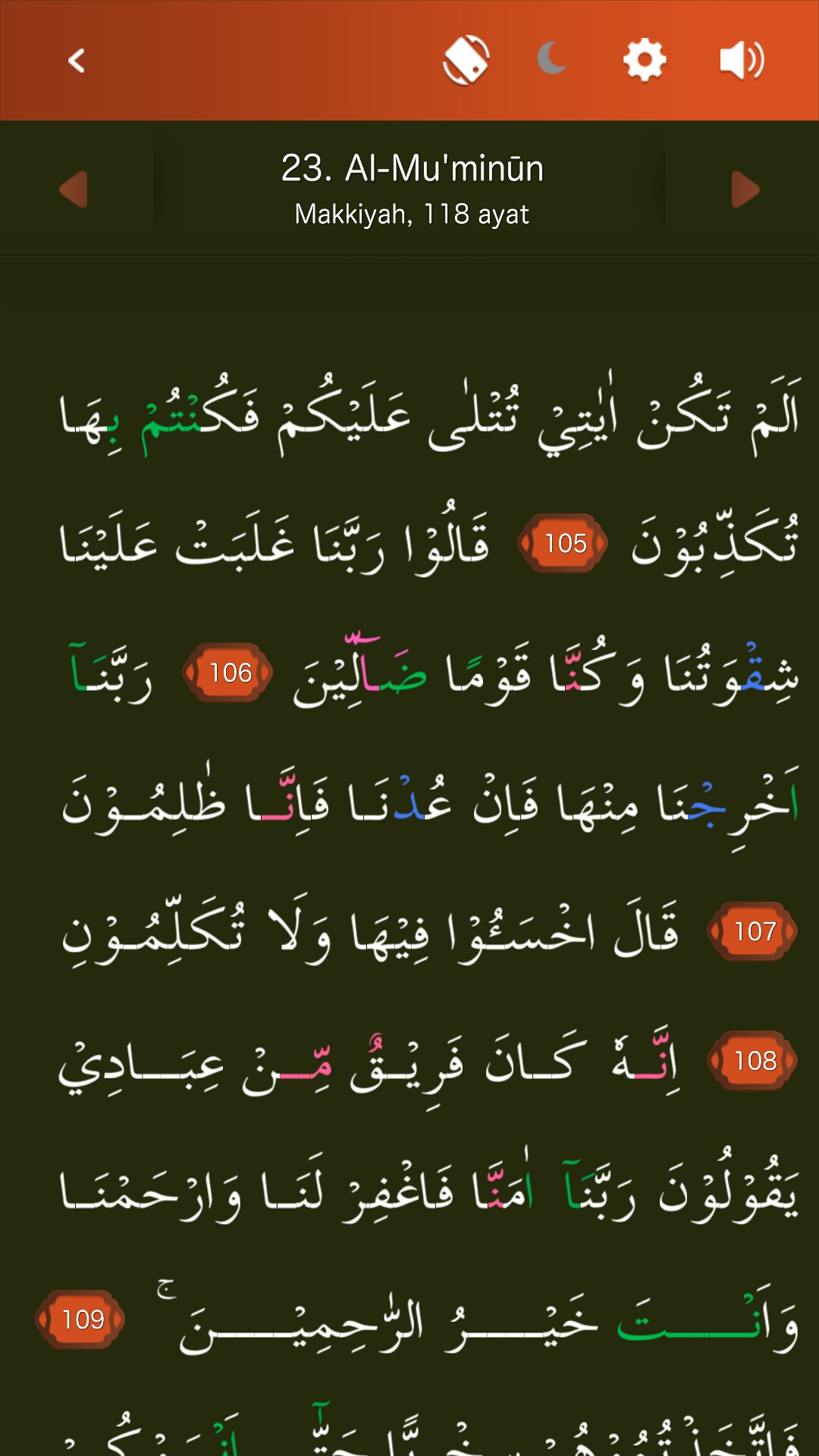Open the Al-Mu'minūn surah title selector
The width and height of the screenshot is (819, 1456).
[412, 189]
